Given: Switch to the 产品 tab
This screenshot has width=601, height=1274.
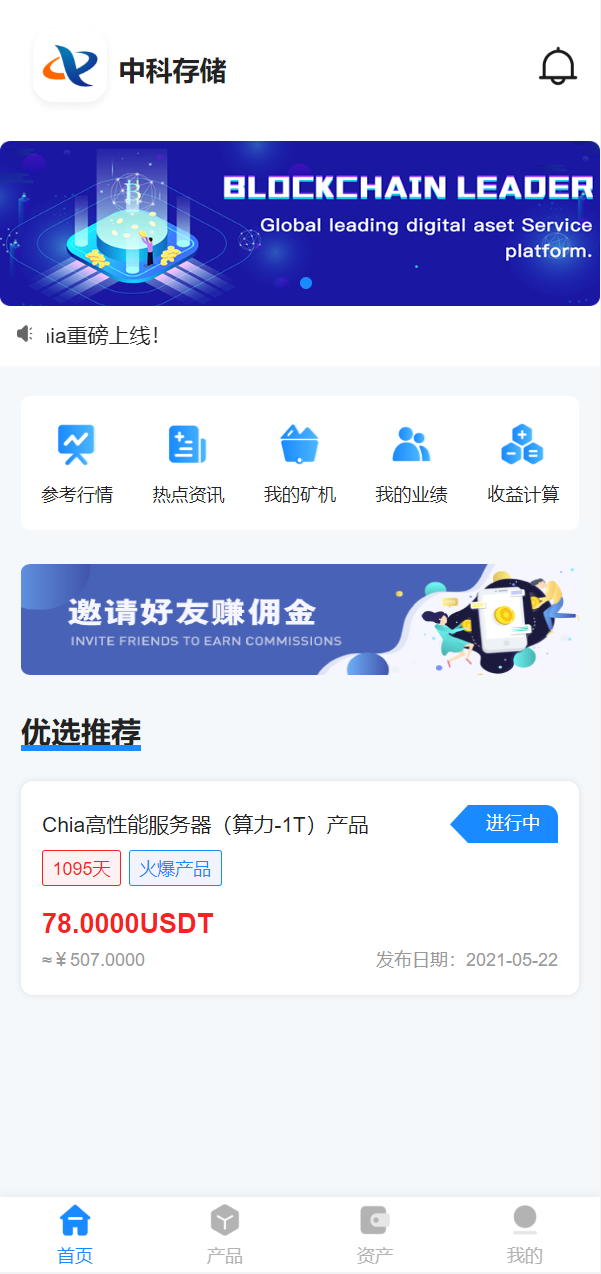Looking at the screenshot, I should pos(225,1234).
